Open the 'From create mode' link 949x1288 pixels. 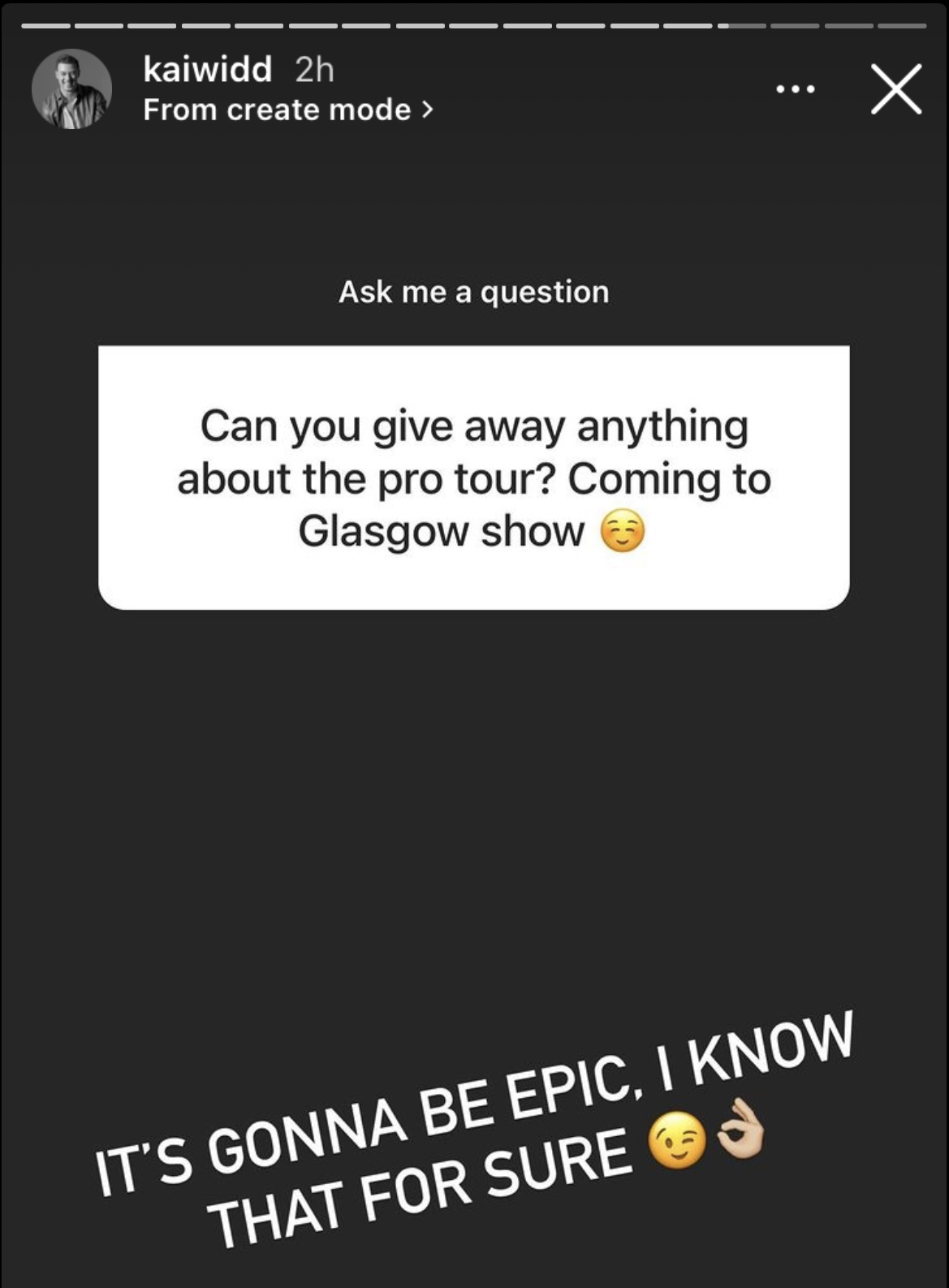tap(287, 110)
